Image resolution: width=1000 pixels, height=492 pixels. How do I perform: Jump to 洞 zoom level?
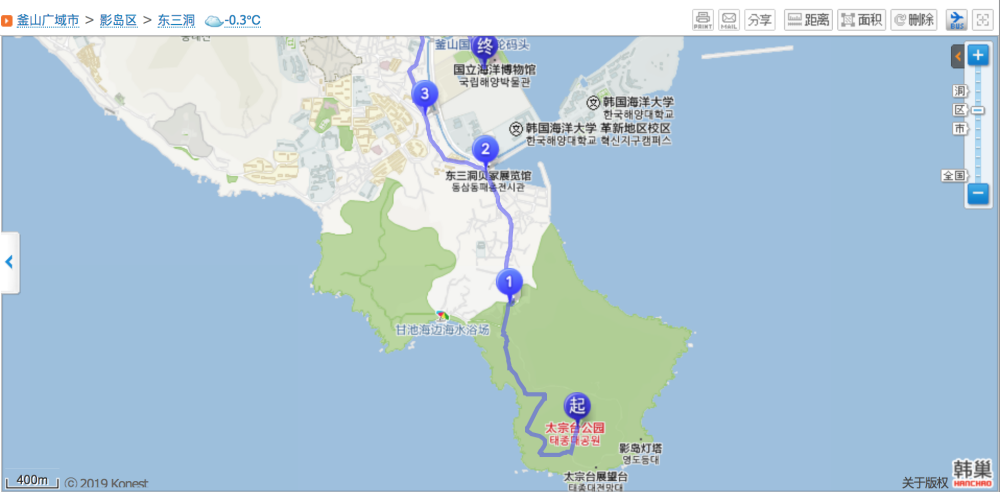tap(959, 91)
